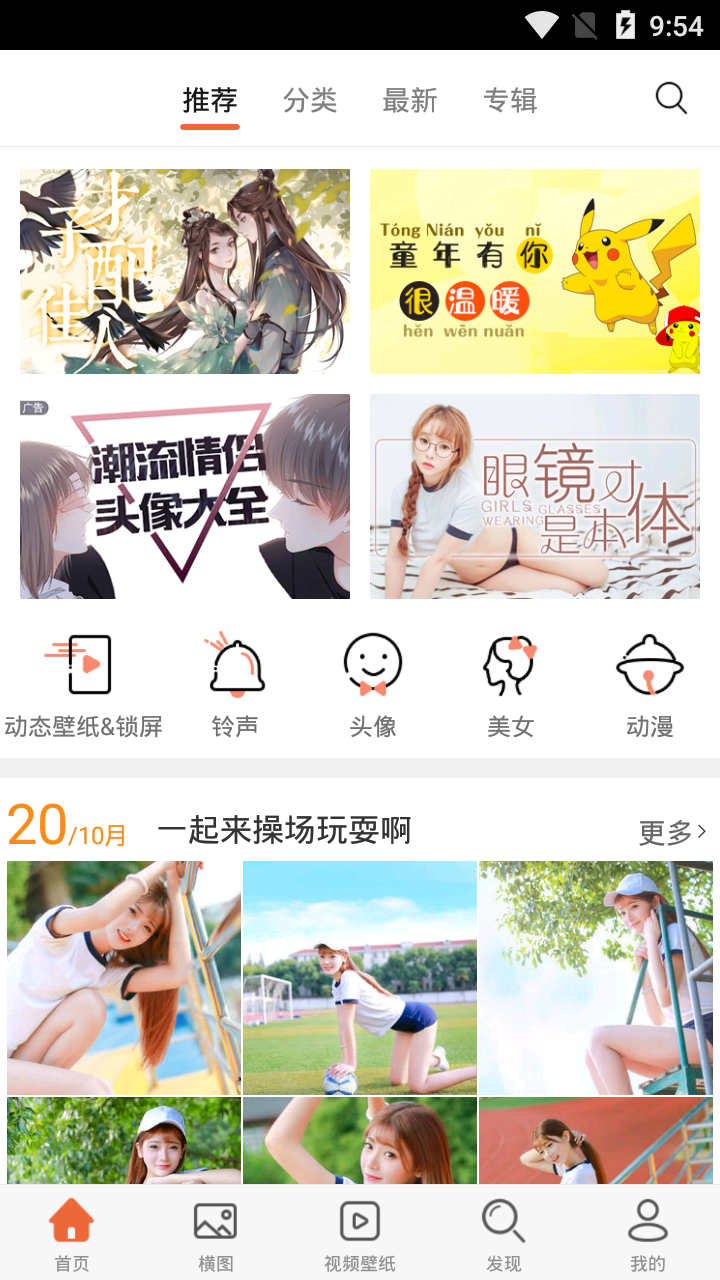Open the 动漫 anime category
Screen dimensions: 720x1280
[x=649, y=687]
